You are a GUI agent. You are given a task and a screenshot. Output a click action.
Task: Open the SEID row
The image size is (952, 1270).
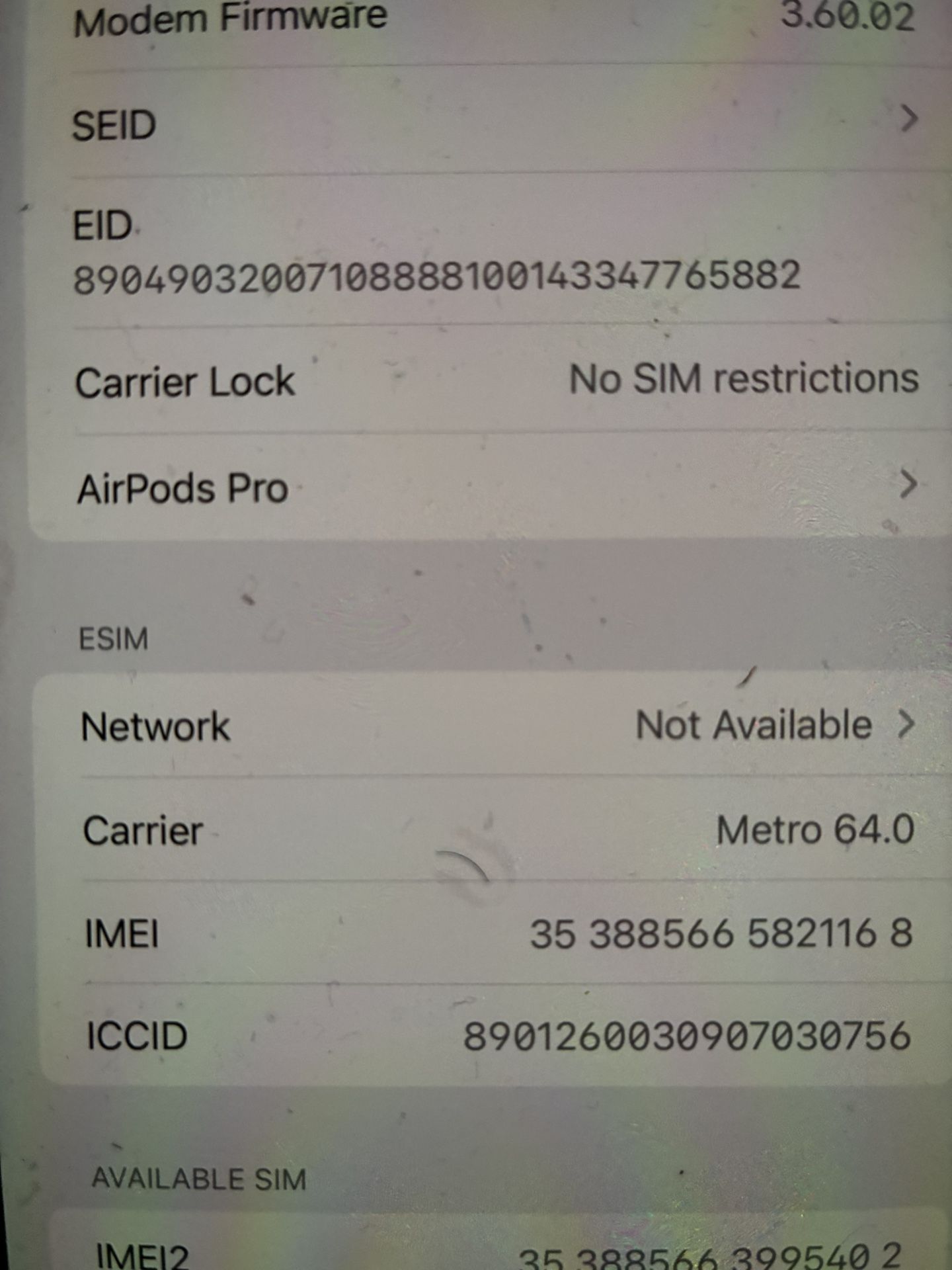(489, 122)
